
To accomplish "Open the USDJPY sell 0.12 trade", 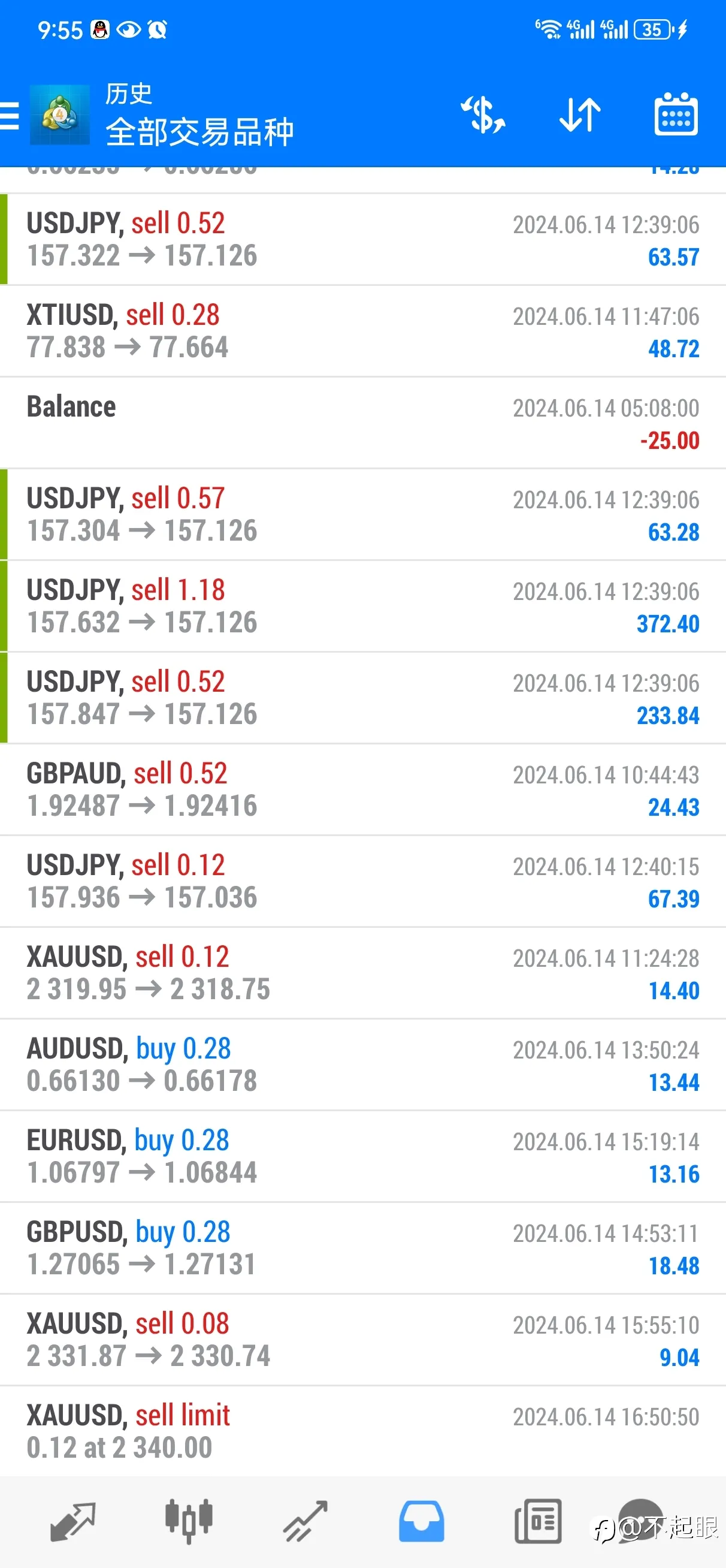I will coord(362,881).
